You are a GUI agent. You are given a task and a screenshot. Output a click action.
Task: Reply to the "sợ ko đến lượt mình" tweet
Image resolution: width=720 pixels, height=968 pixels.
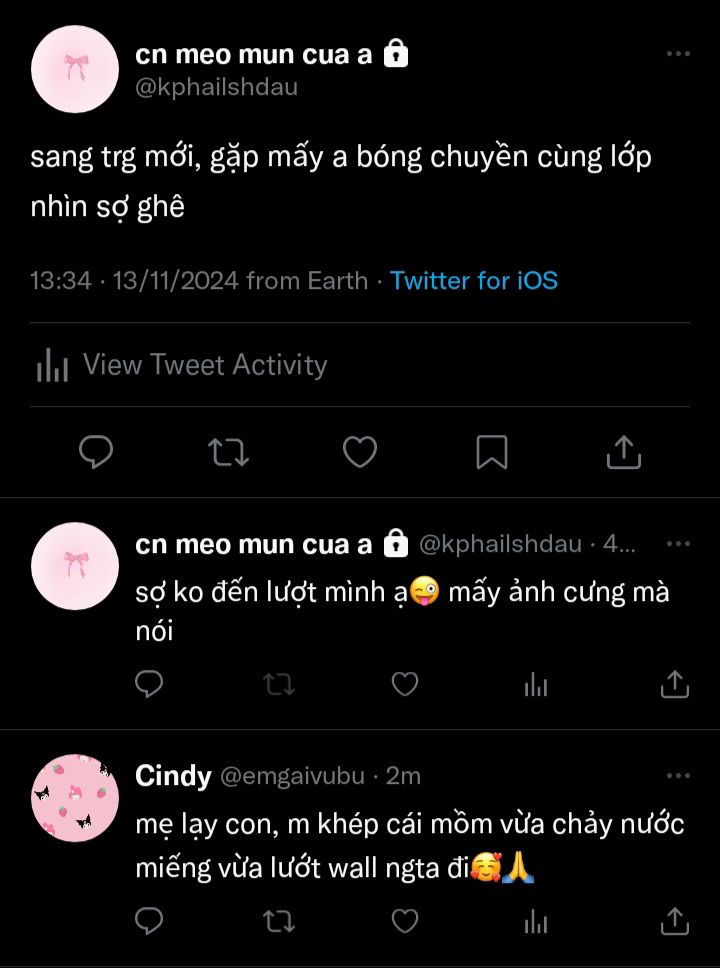coord(149,684)
